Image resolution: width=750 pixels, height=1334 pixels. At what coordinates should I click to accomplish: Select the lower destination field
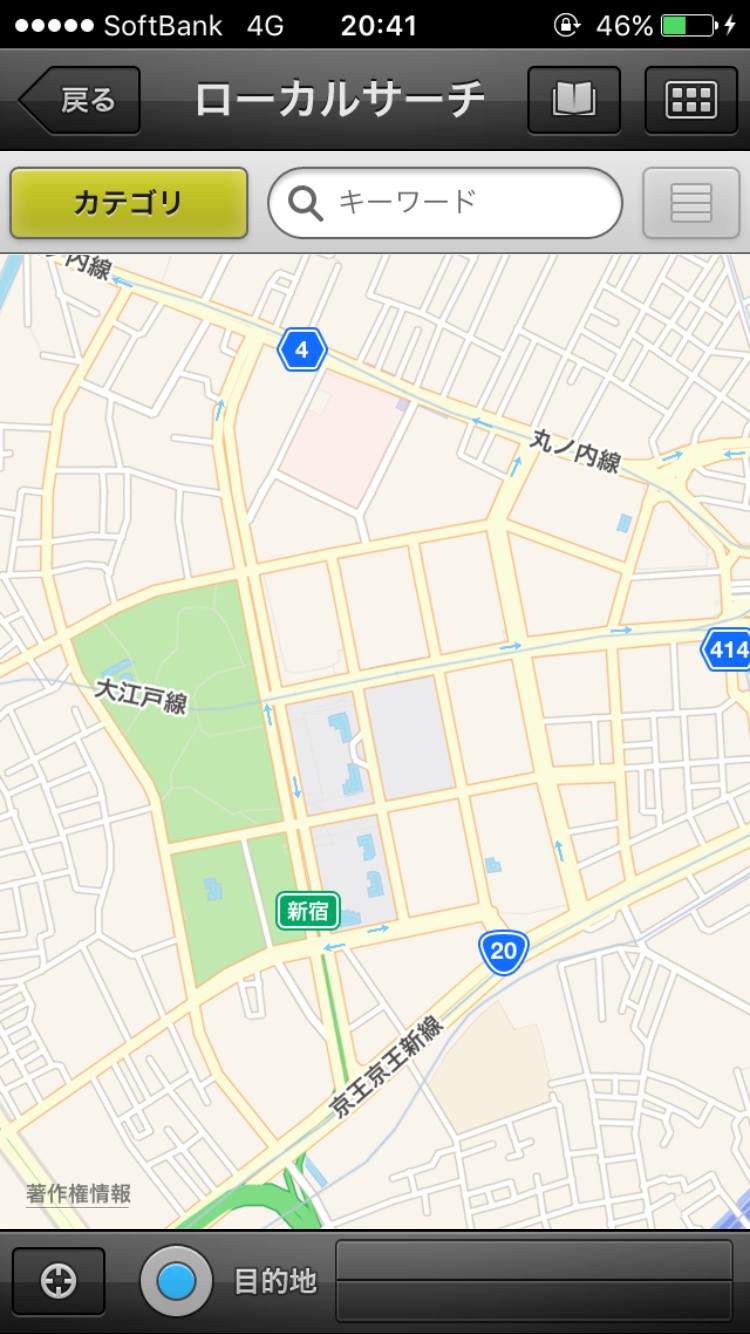click(534, 1301)
